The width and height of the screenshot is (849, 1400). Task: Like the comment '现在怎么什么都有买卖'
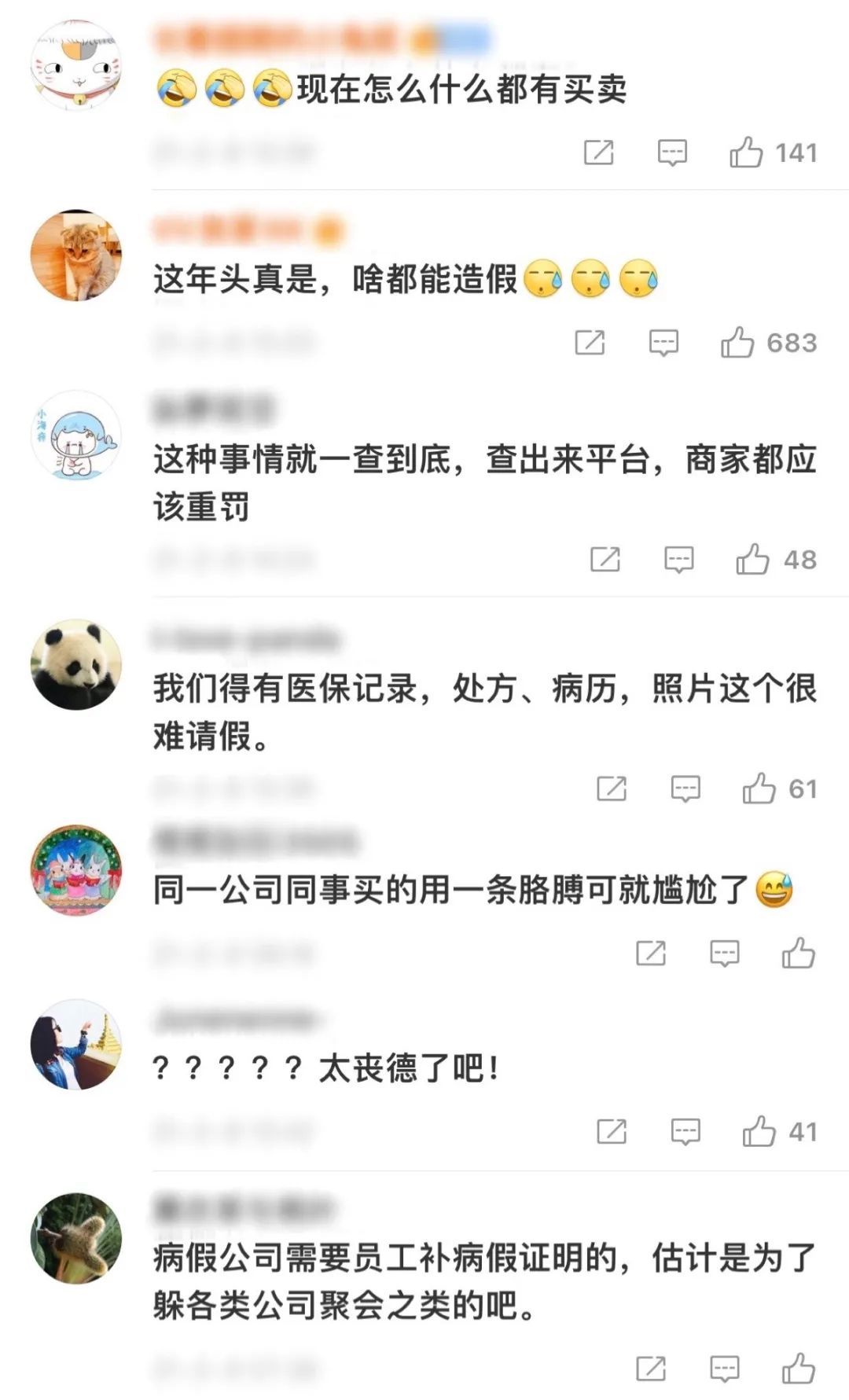746,152
